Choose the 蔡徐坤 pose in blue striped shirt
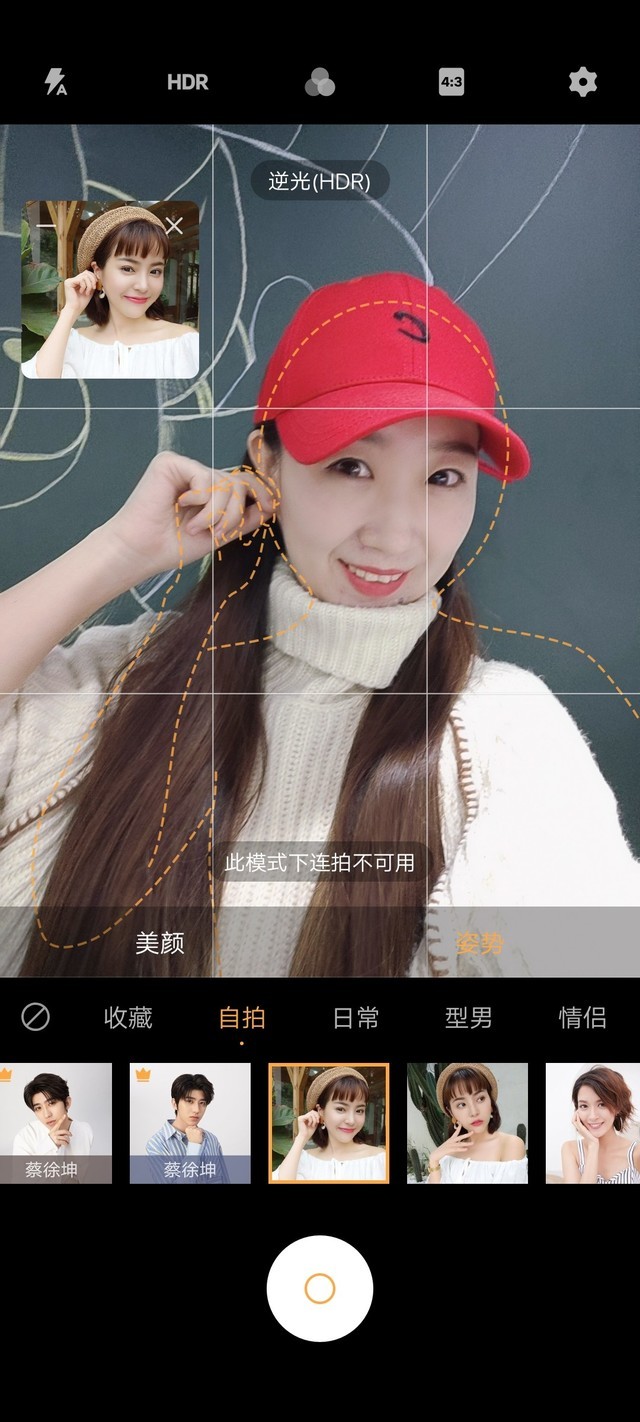 point(190,1123)
